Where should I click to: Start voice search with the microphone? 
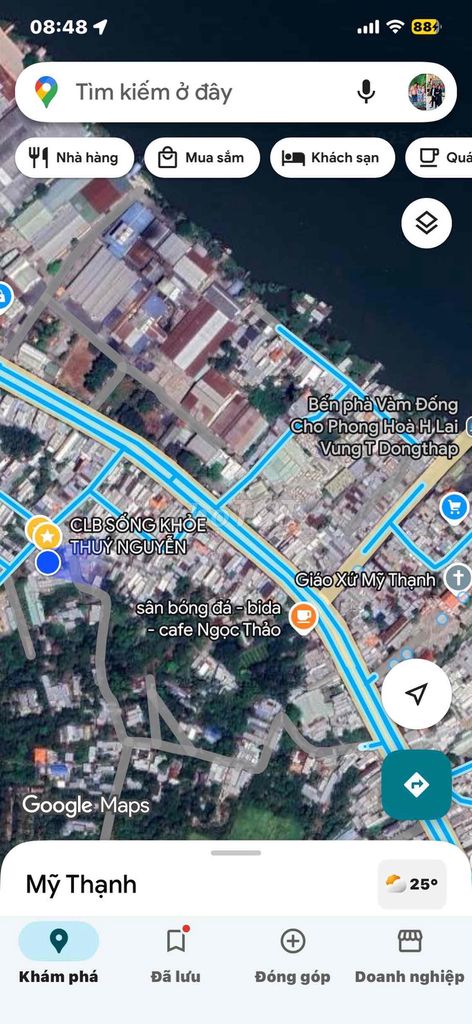click(x=366, y=92)
